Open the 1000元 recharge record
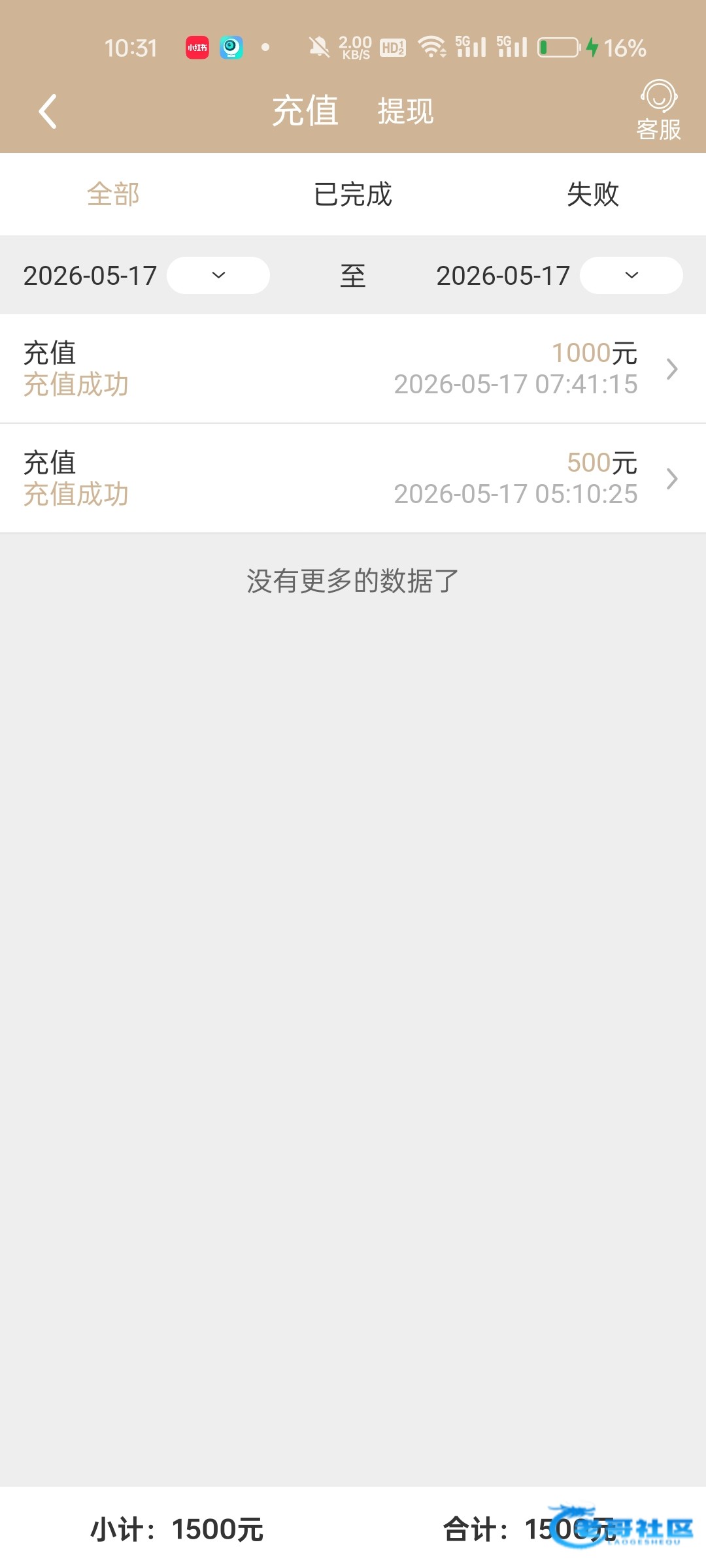 [x=353, y=368]
